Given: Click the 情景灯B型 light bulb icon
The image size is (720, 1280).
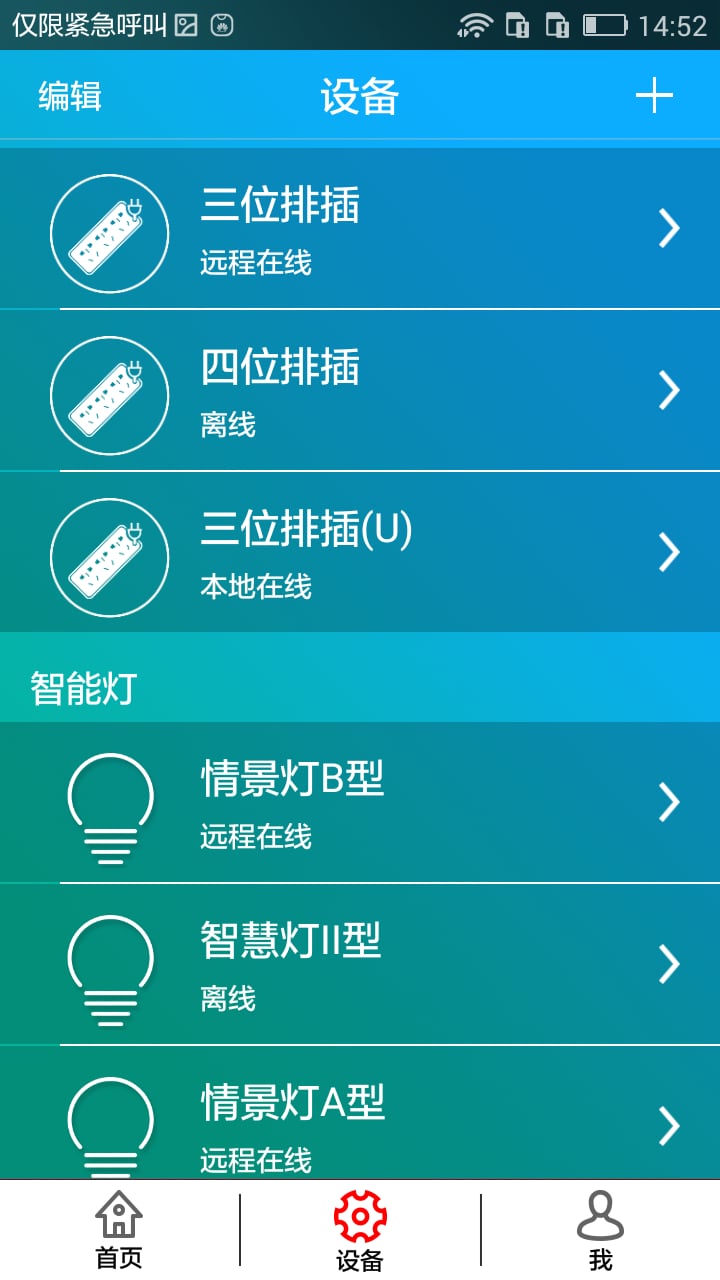Looking at the screenshot, I should [x=109, y=803].
